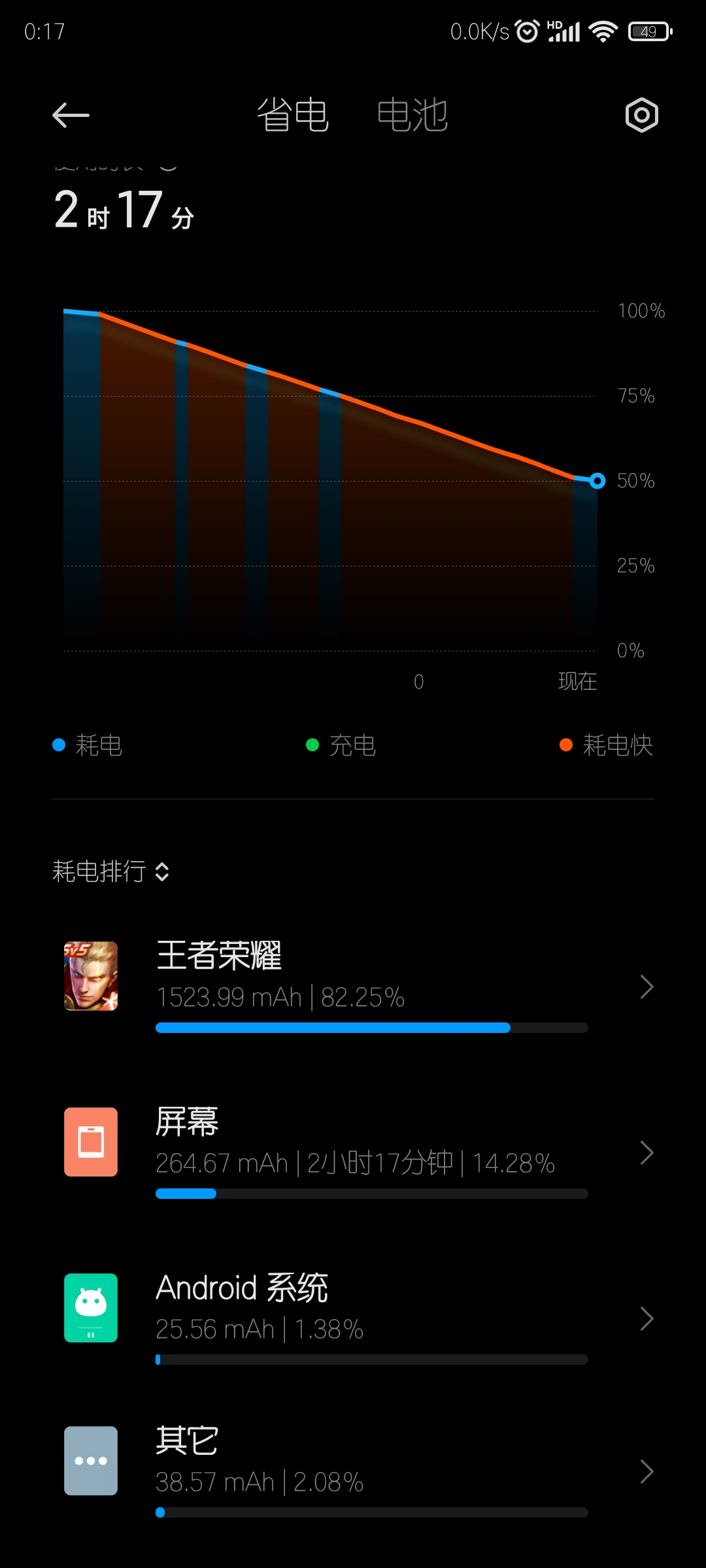Switch to the 电池 tab
The image size is (706, 1568).
(x=412, y=116)
